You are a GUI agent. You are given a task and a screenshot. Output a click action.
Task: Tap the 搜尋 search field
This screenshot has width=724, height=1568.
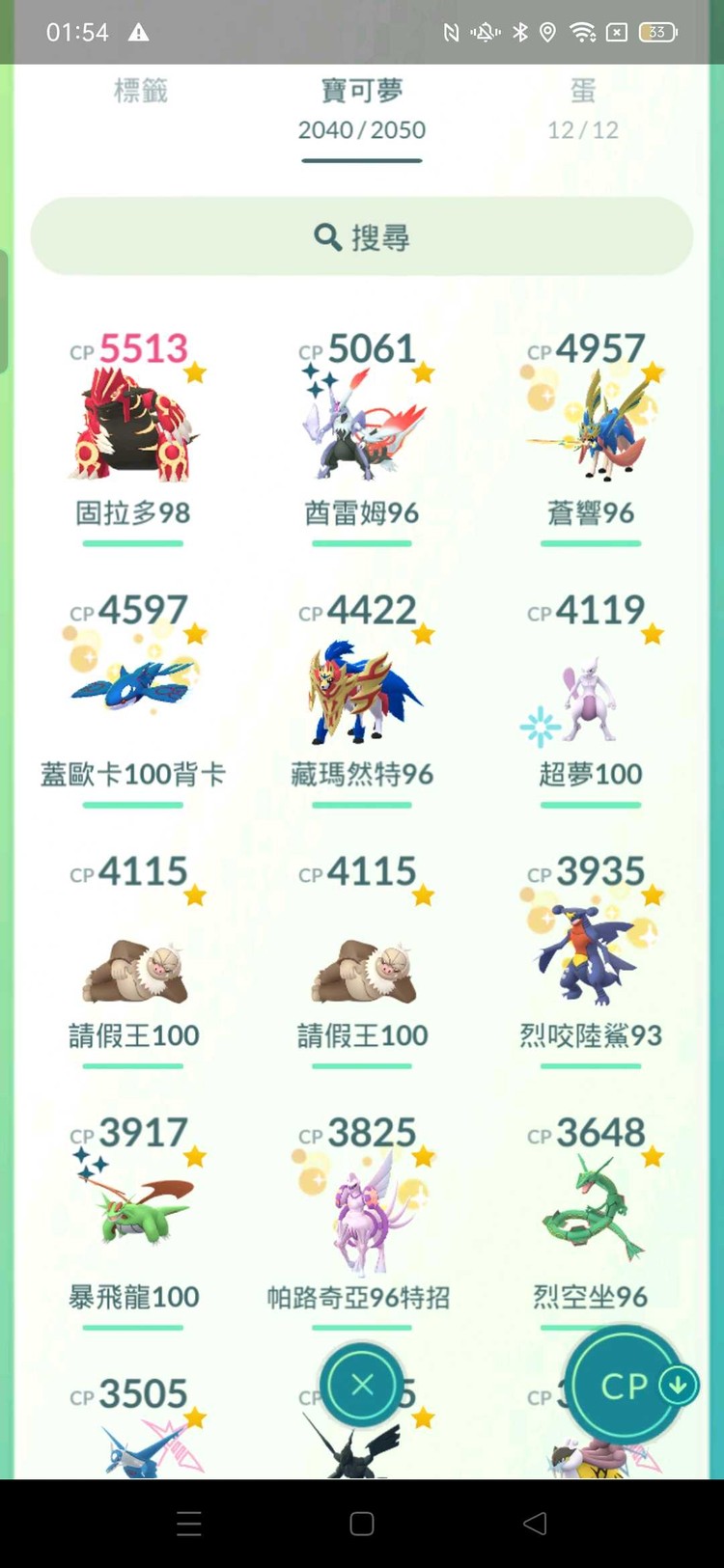coord(362,237)
